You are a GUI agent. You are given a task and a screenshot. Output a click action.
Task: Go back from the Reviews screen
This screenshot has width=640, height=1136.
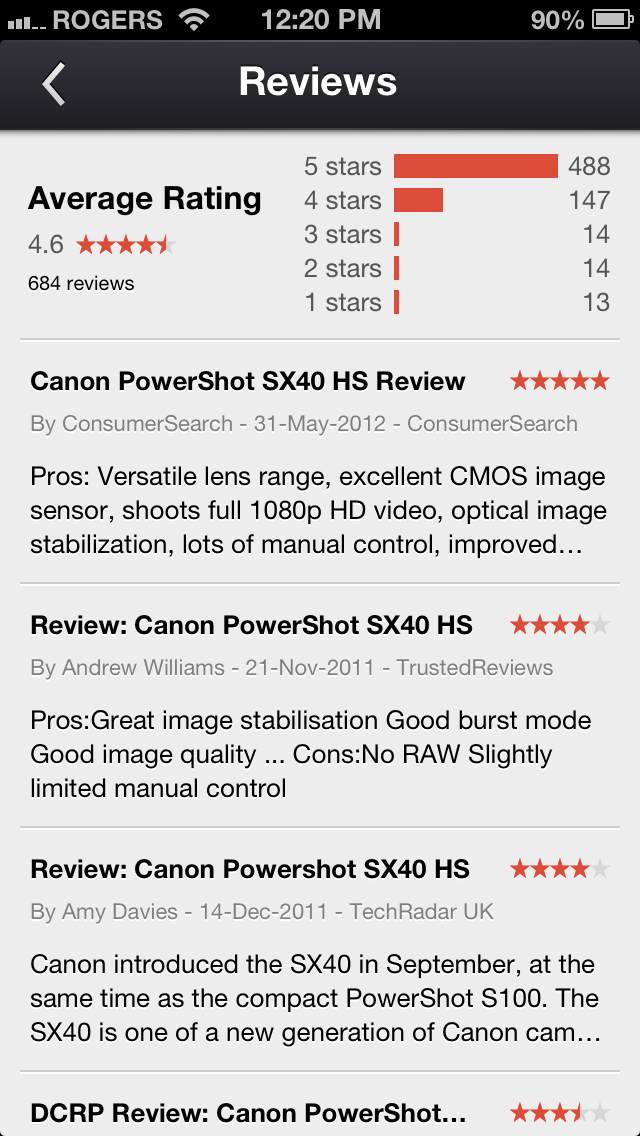[x=54, y=84]
